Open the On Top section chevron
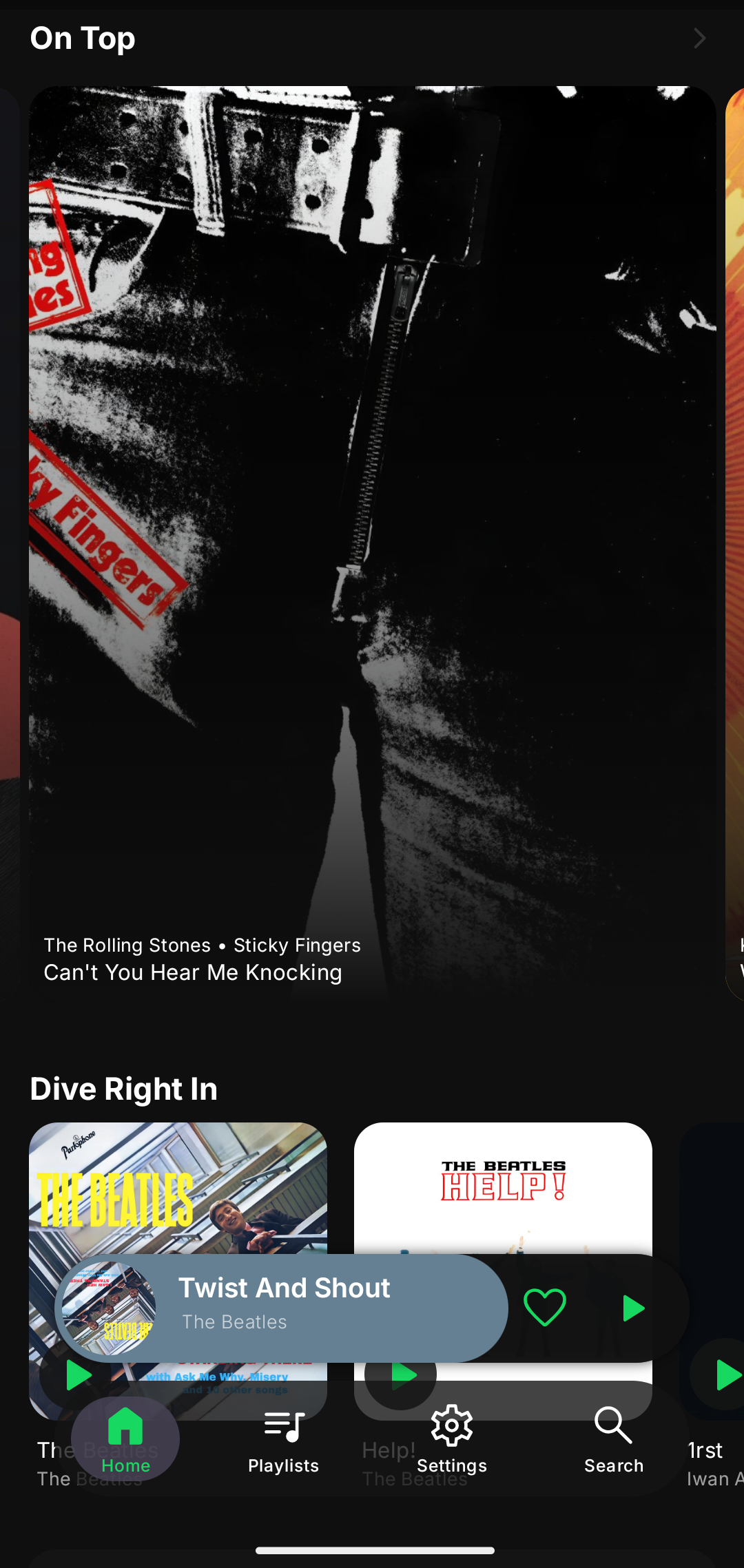Viewport: 744px width, 1568px height. click(699, 39)
